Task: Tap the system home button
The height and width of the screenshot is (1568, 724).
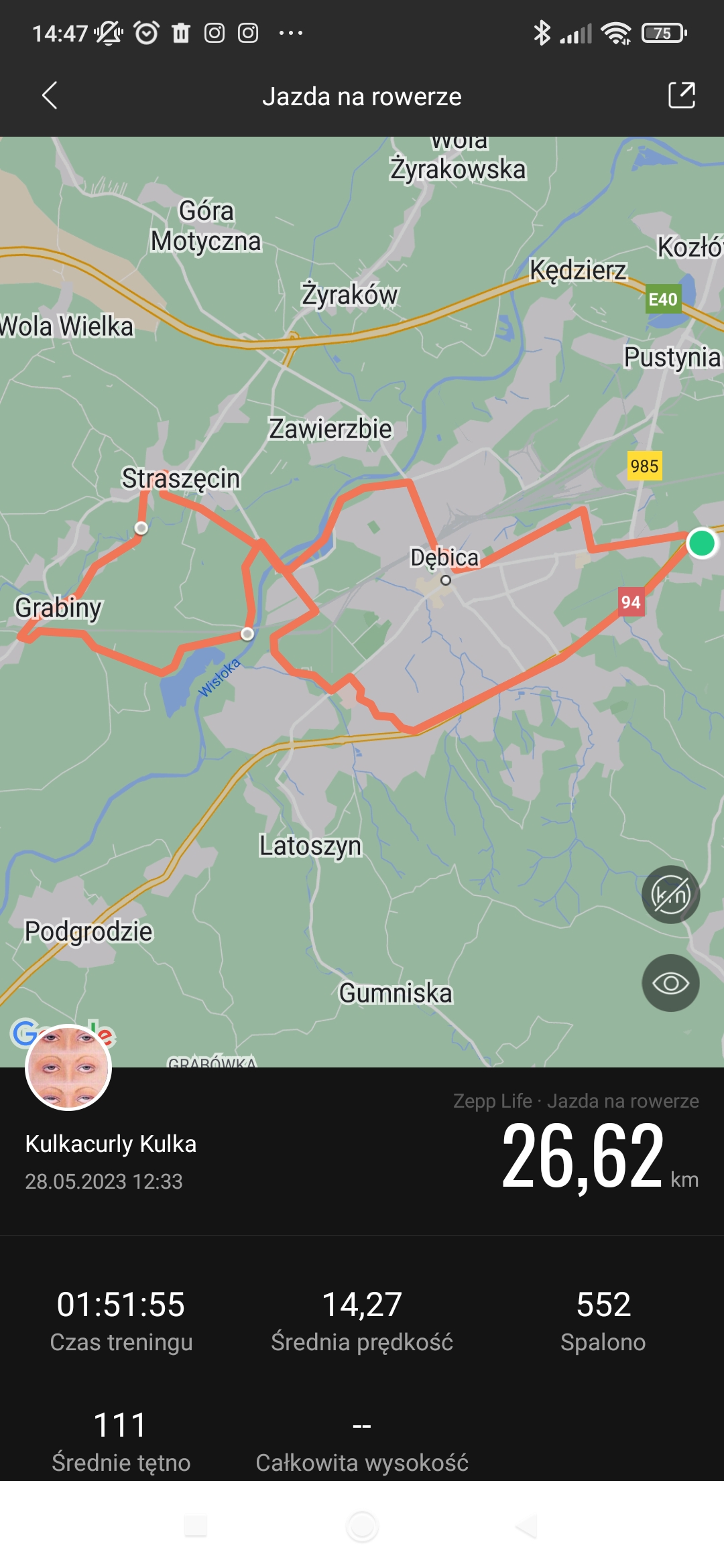Action: (x=362, y=1526)
